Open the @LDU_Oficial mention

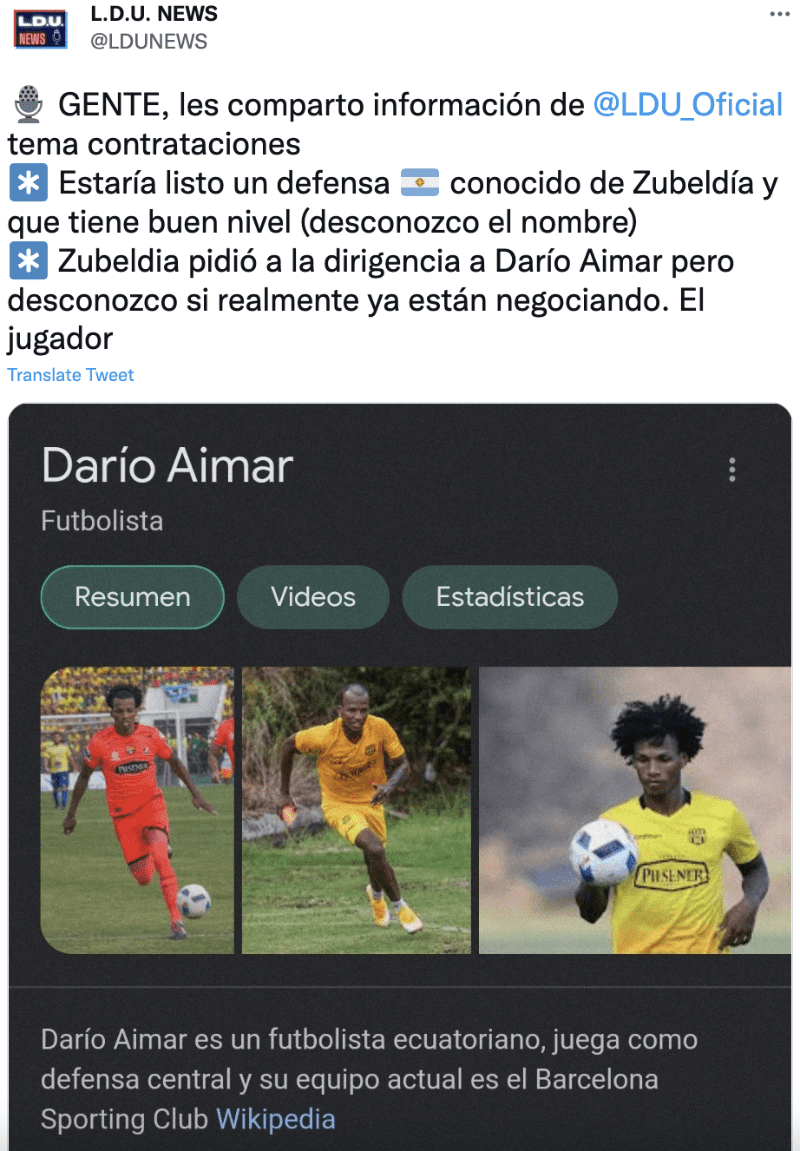click(x=687, y=104)
